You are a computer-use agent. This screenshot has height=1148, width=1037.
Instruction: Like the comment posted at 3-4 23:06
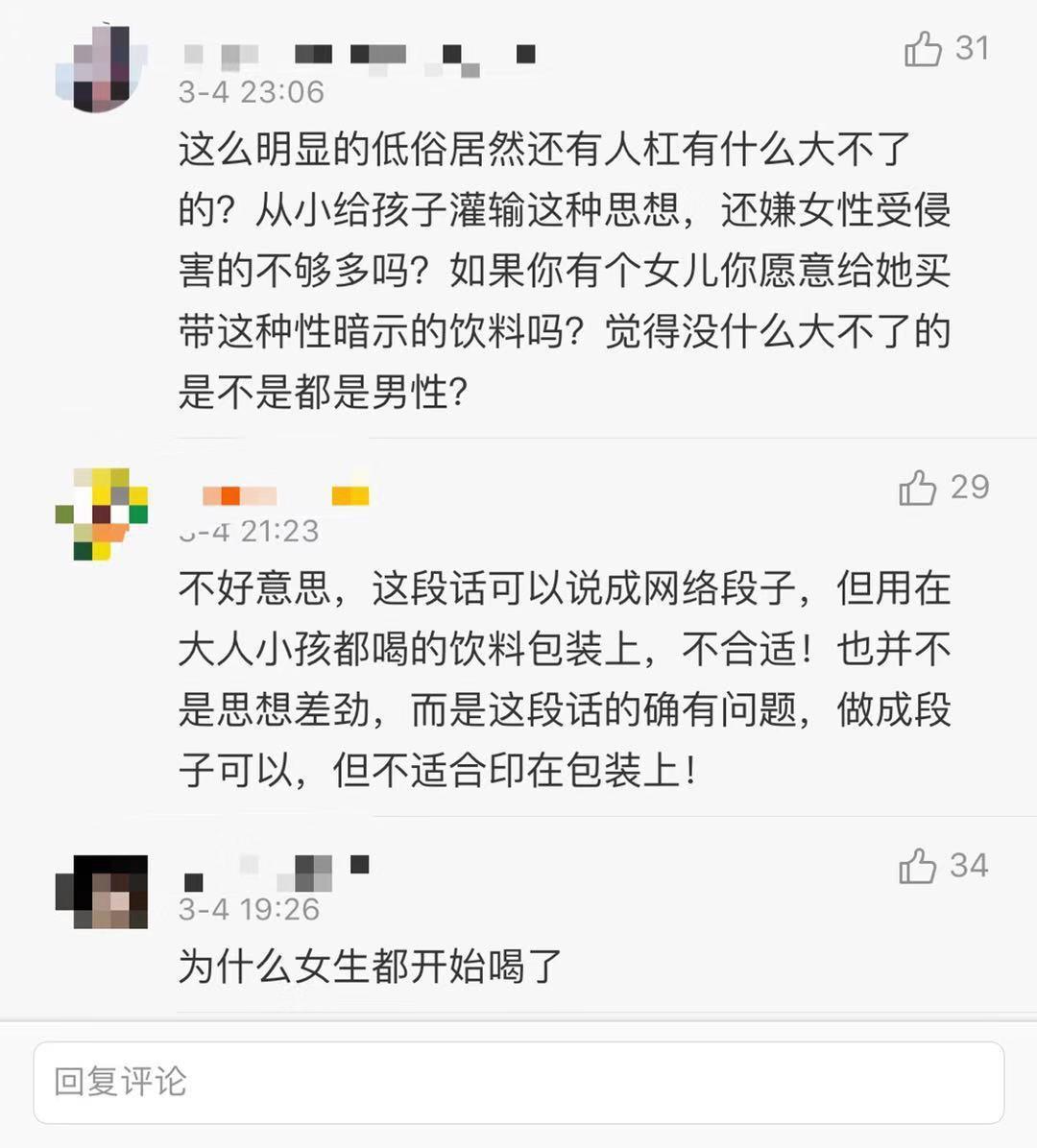point(924,49)
